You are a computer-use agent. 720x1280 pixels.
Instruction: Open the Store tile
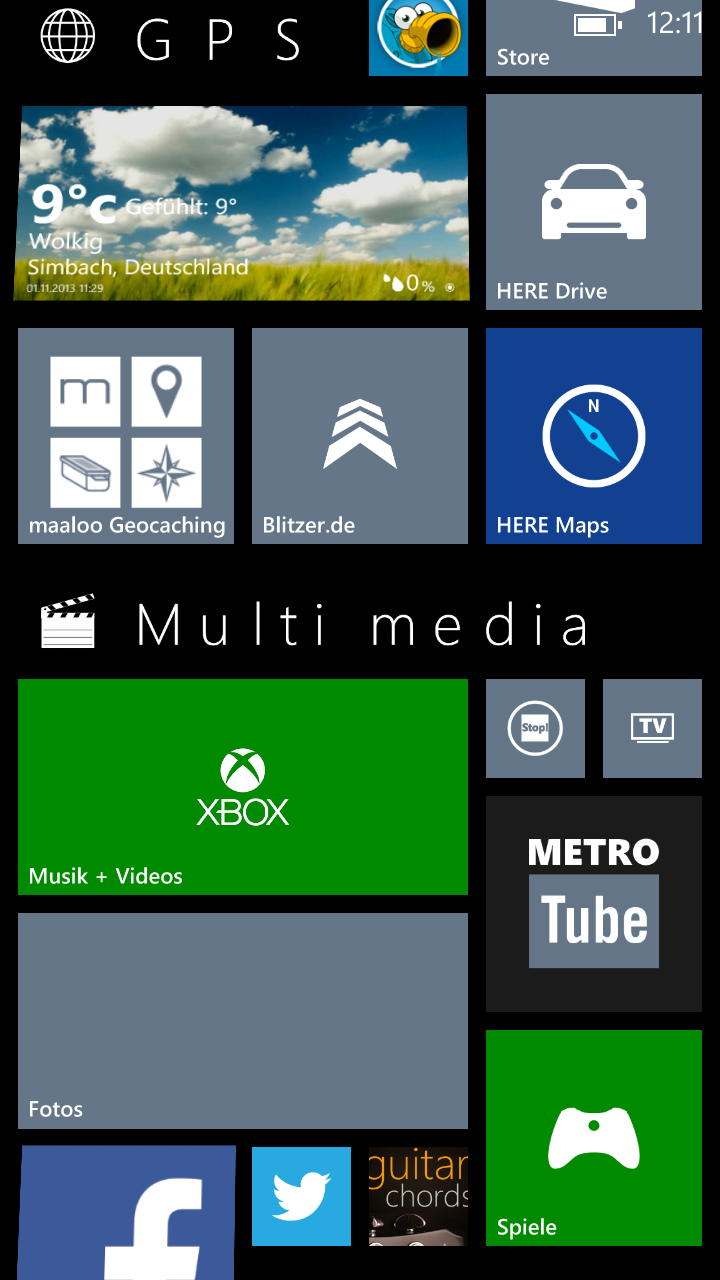[x=594, y=38]
